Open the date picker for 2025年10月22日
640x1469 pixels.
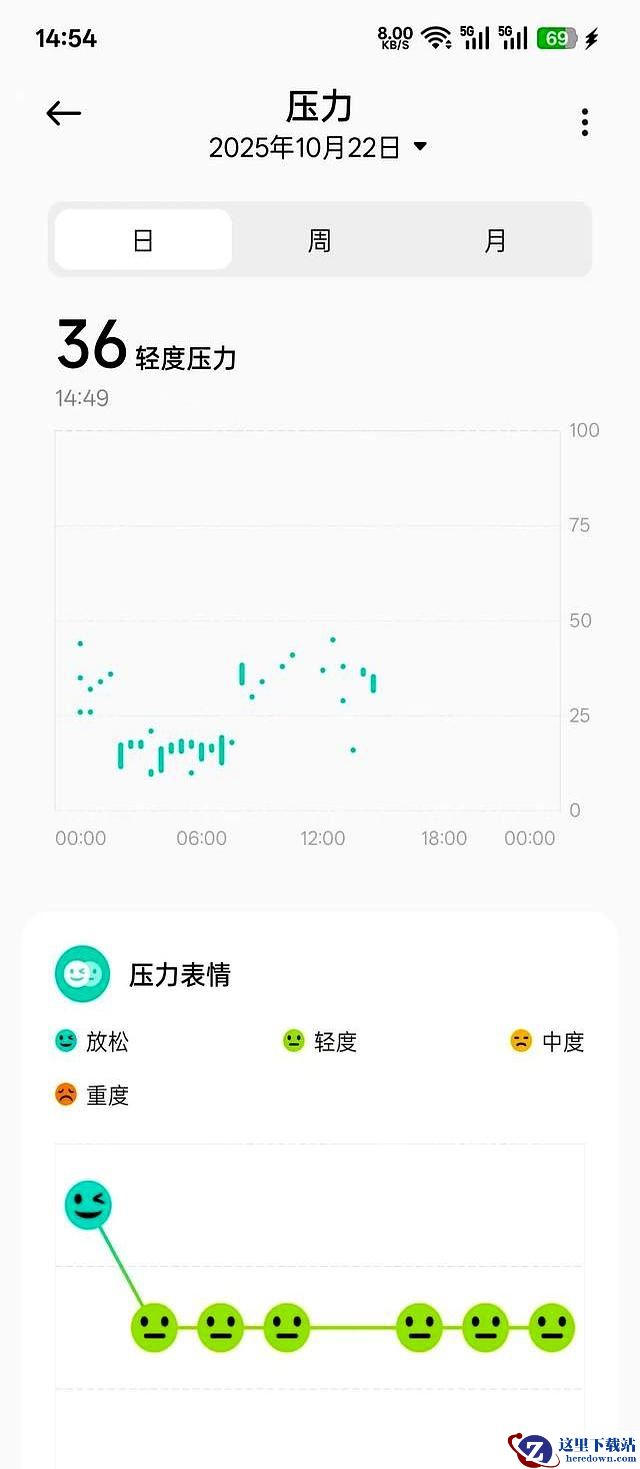pyautogui.click(x=318, y=148)
